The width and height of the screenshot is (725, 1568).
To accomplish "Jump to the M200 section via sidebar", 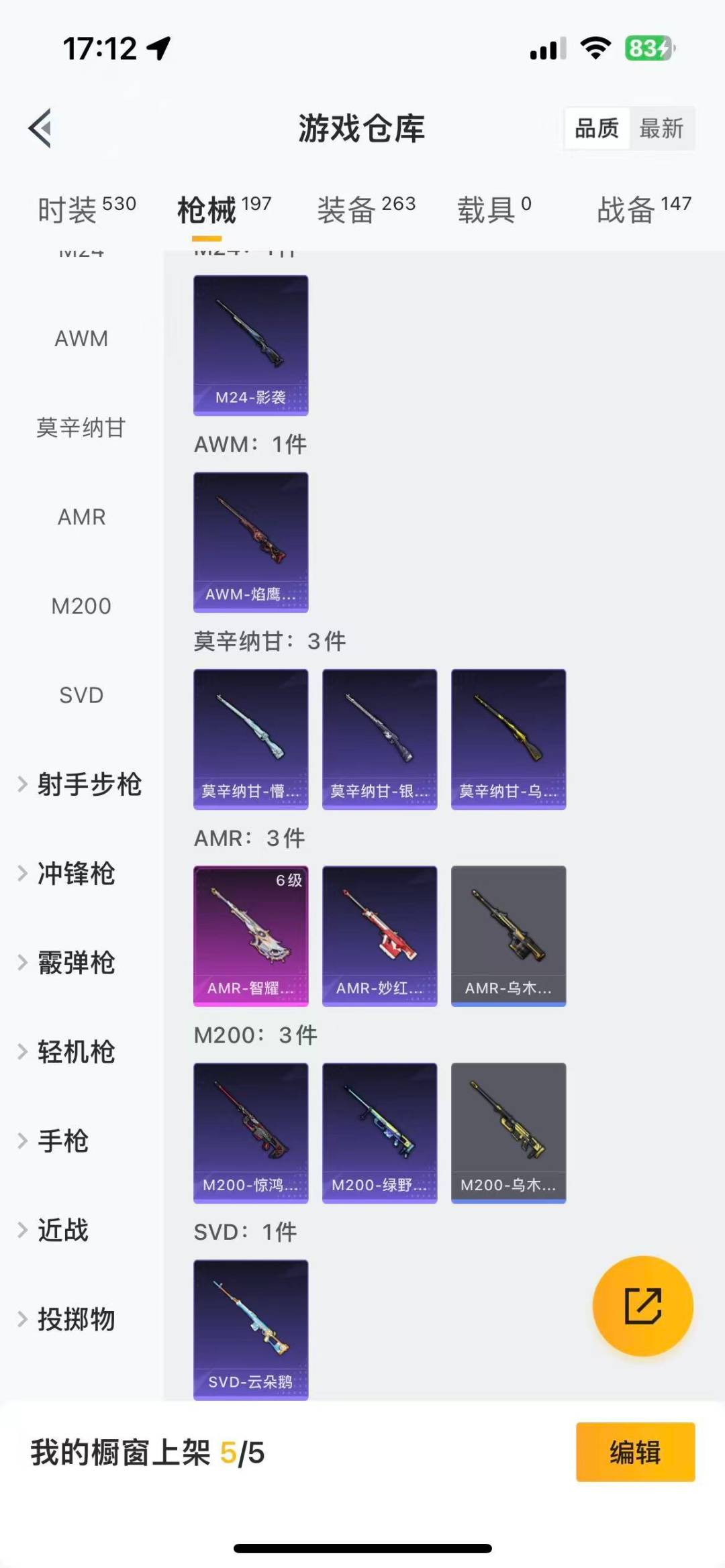I will tap(81, 605).
